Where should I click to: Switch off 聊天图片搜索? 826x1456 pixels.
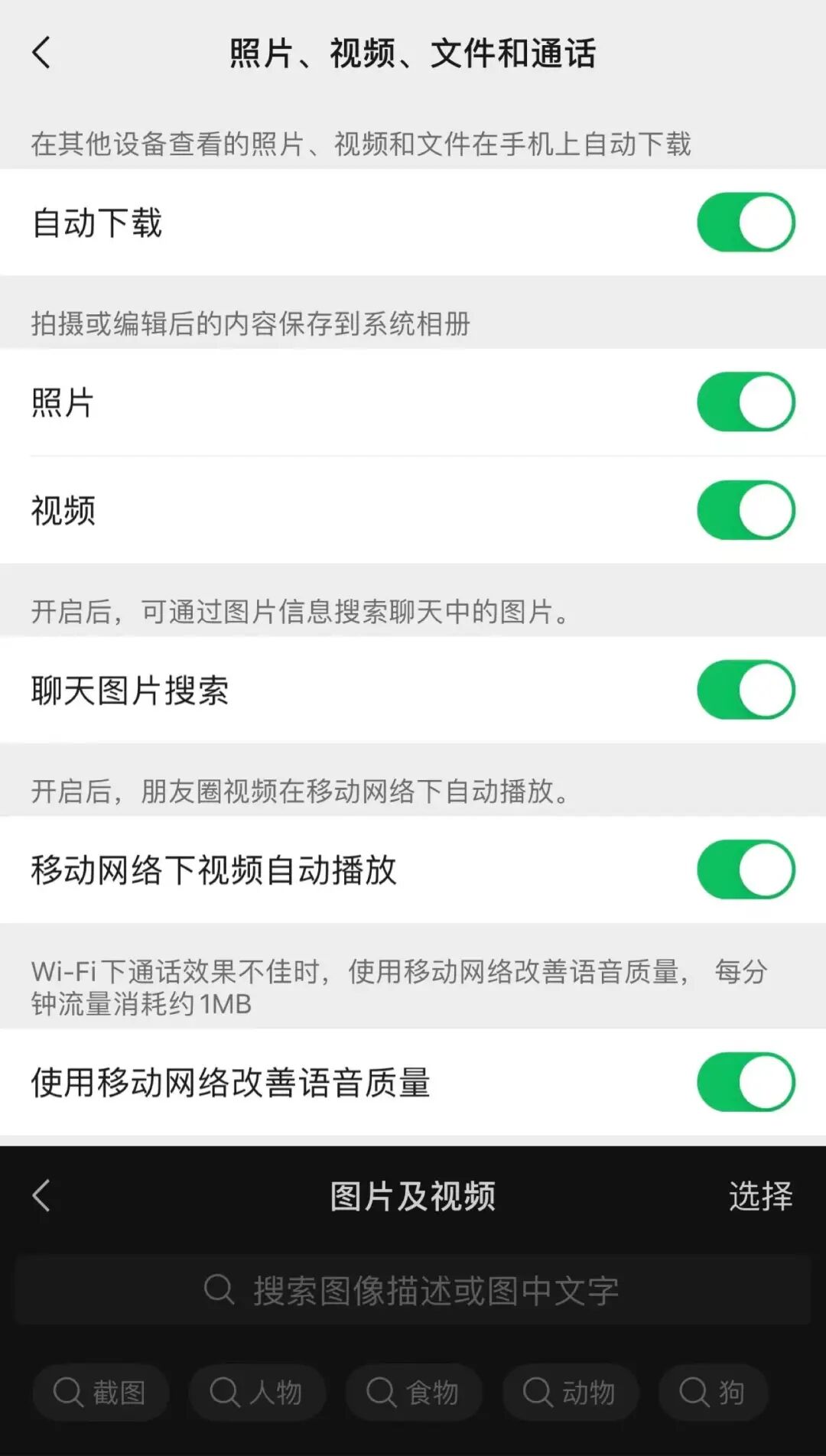tap(746, 690)
